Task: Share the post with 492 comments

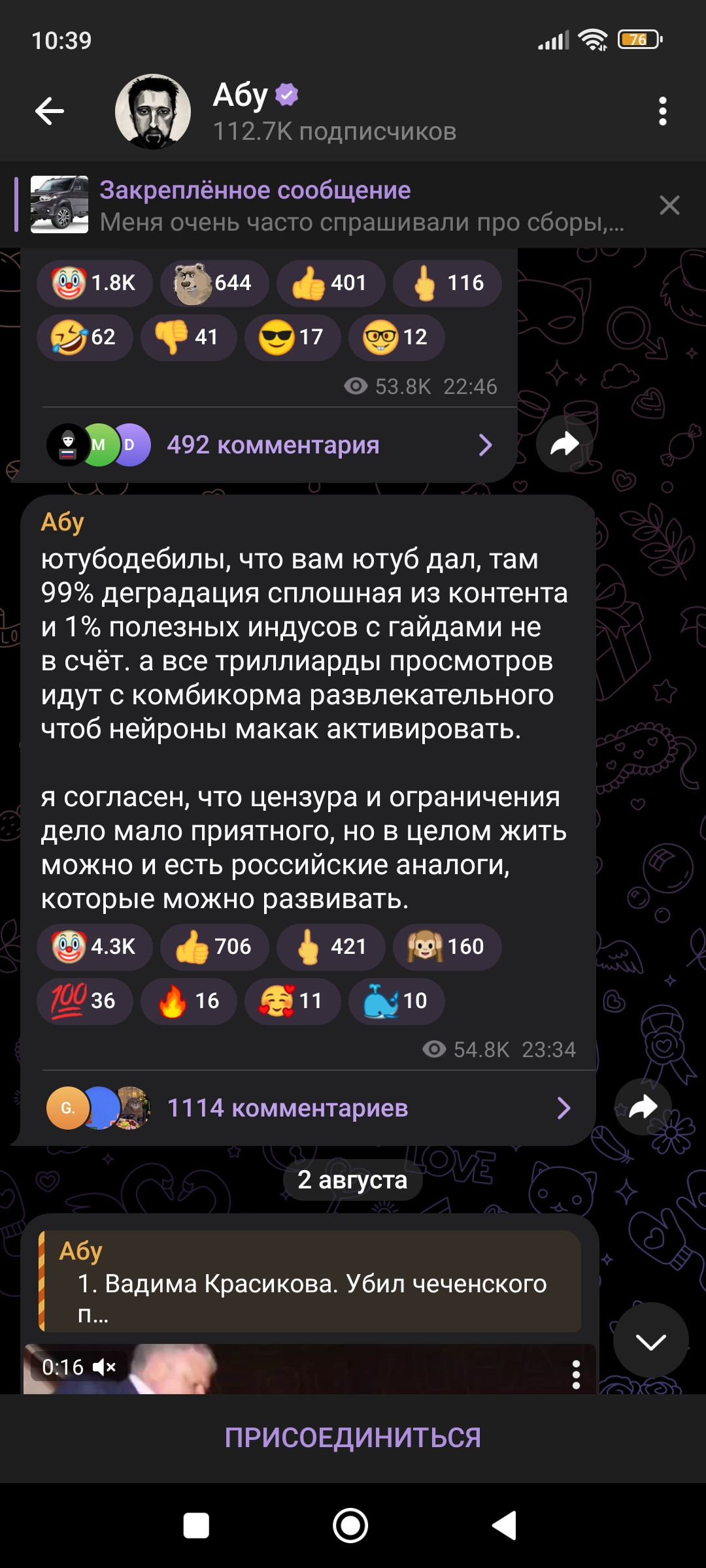Action: click(565, 444)
